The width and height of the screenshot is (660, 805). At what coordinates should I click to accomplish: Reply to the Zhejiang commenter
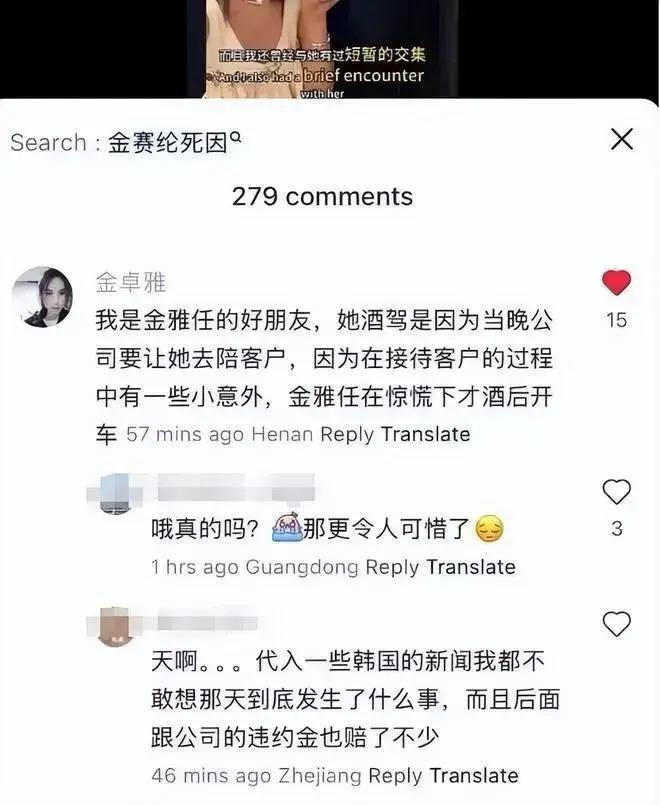(396, 776)
